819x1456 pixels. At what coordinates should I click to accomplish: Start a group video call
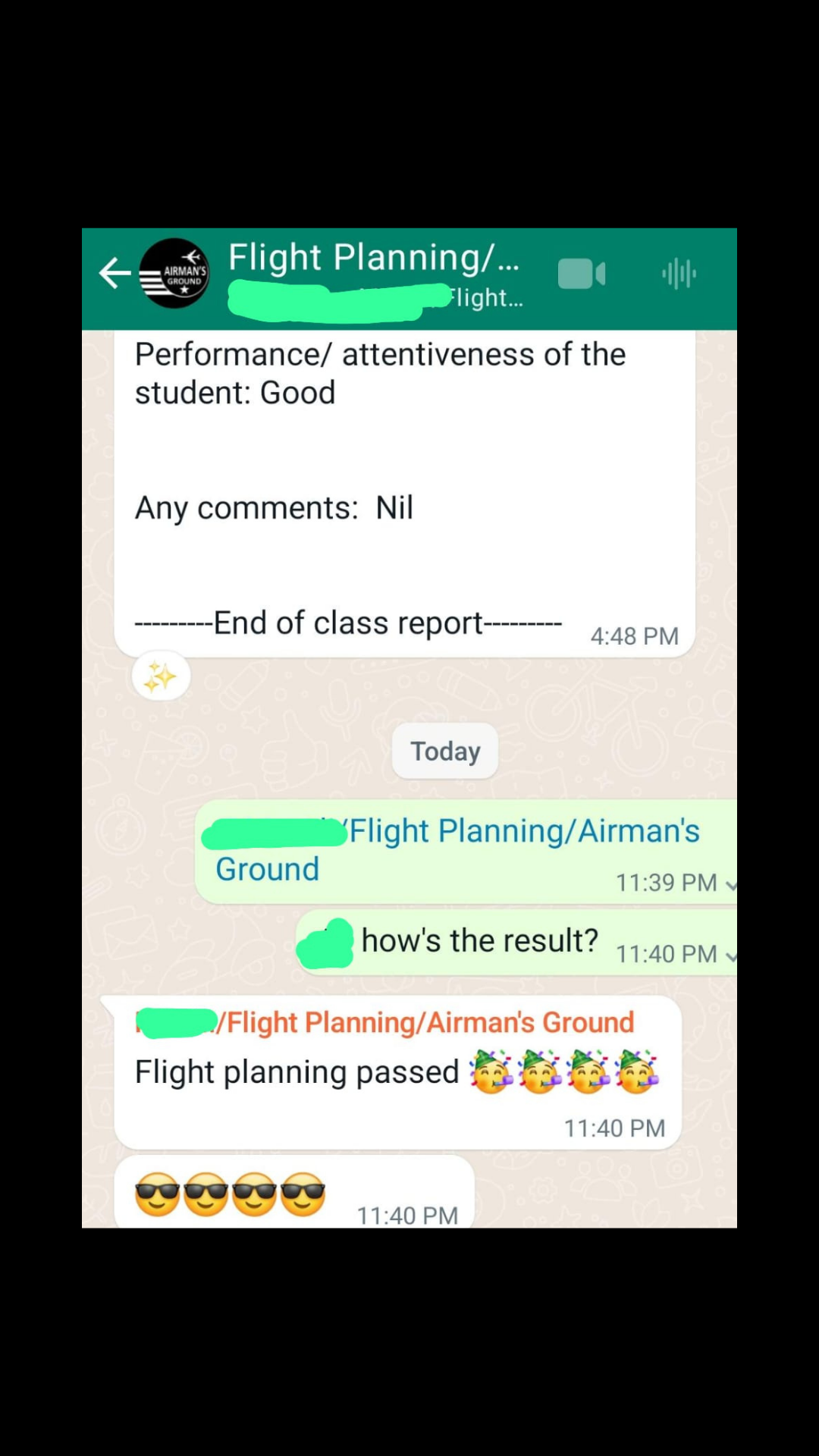[x=582, y=274]
